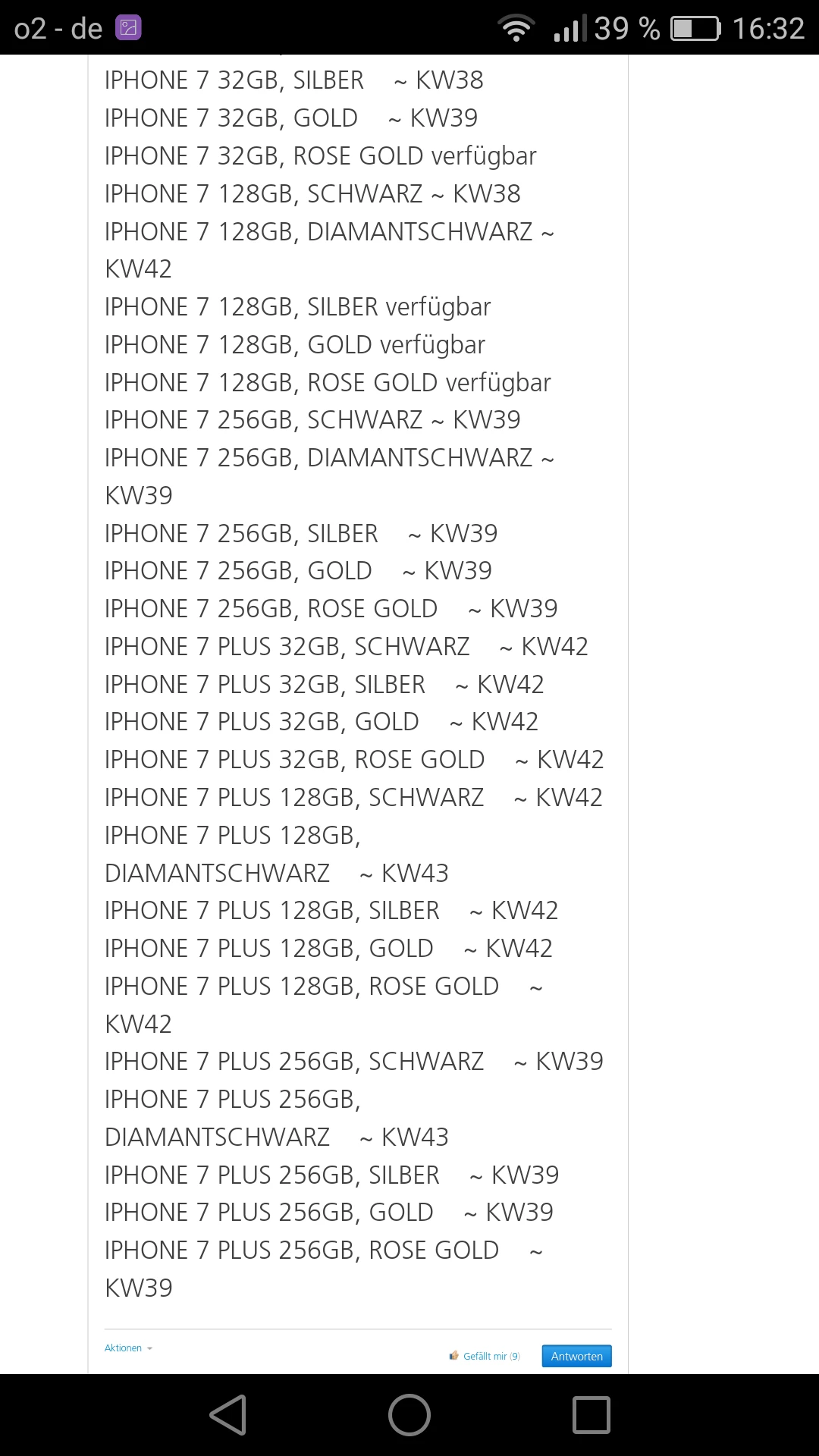Like the post via Gefällt mir
819x1456 pixels.
(485, 1356)
